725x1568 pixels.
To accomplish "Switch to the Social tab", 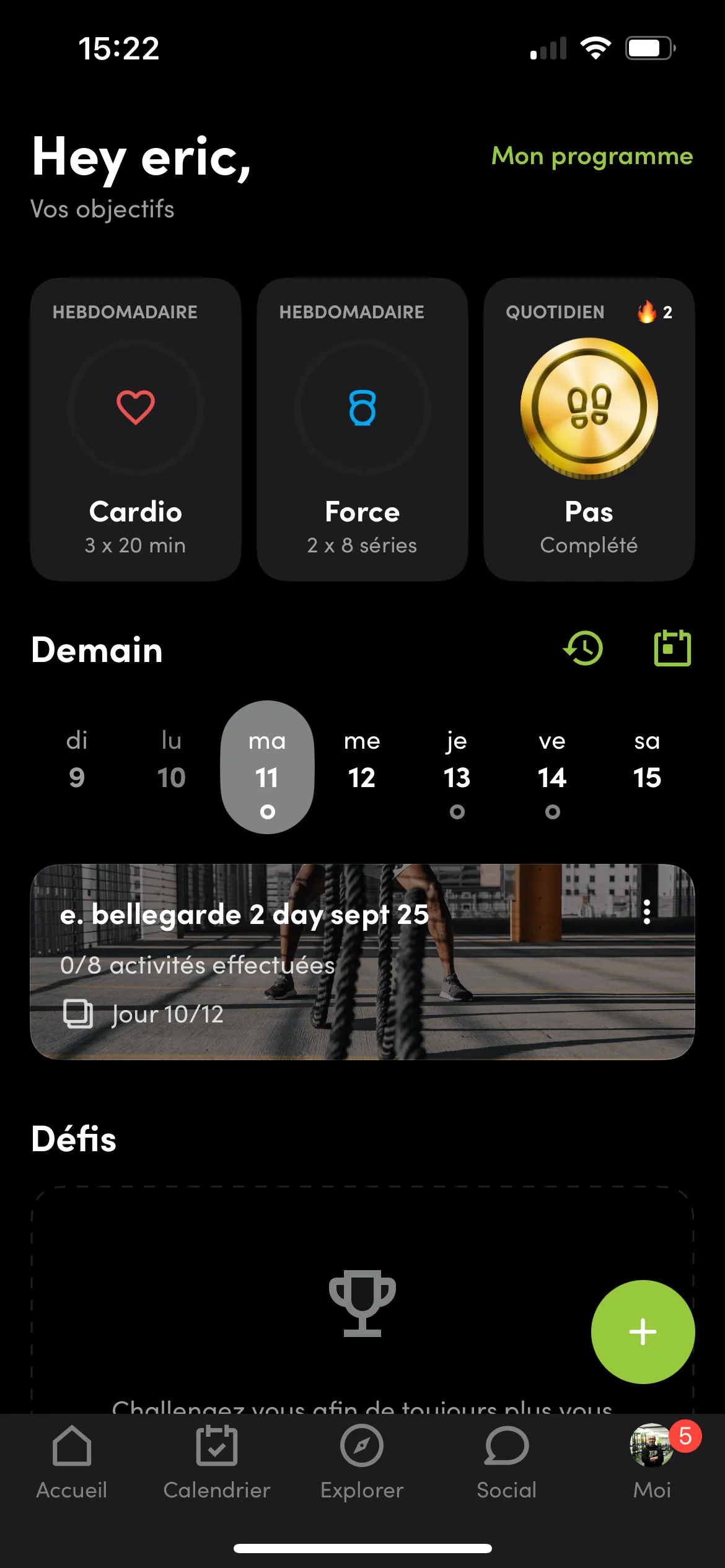I will (x=506, y=1461).
